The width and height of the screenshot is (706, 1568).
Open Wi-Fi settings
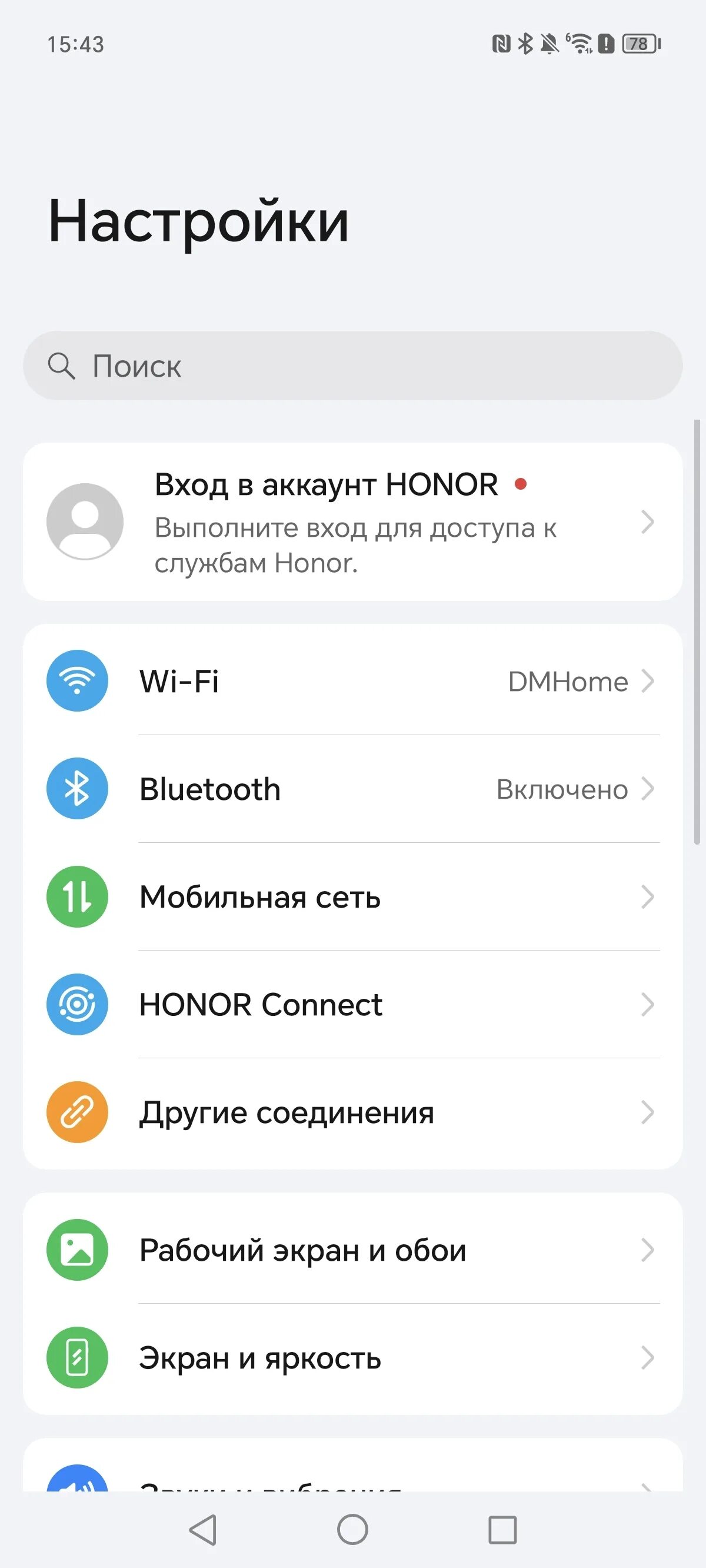(353, 681)
